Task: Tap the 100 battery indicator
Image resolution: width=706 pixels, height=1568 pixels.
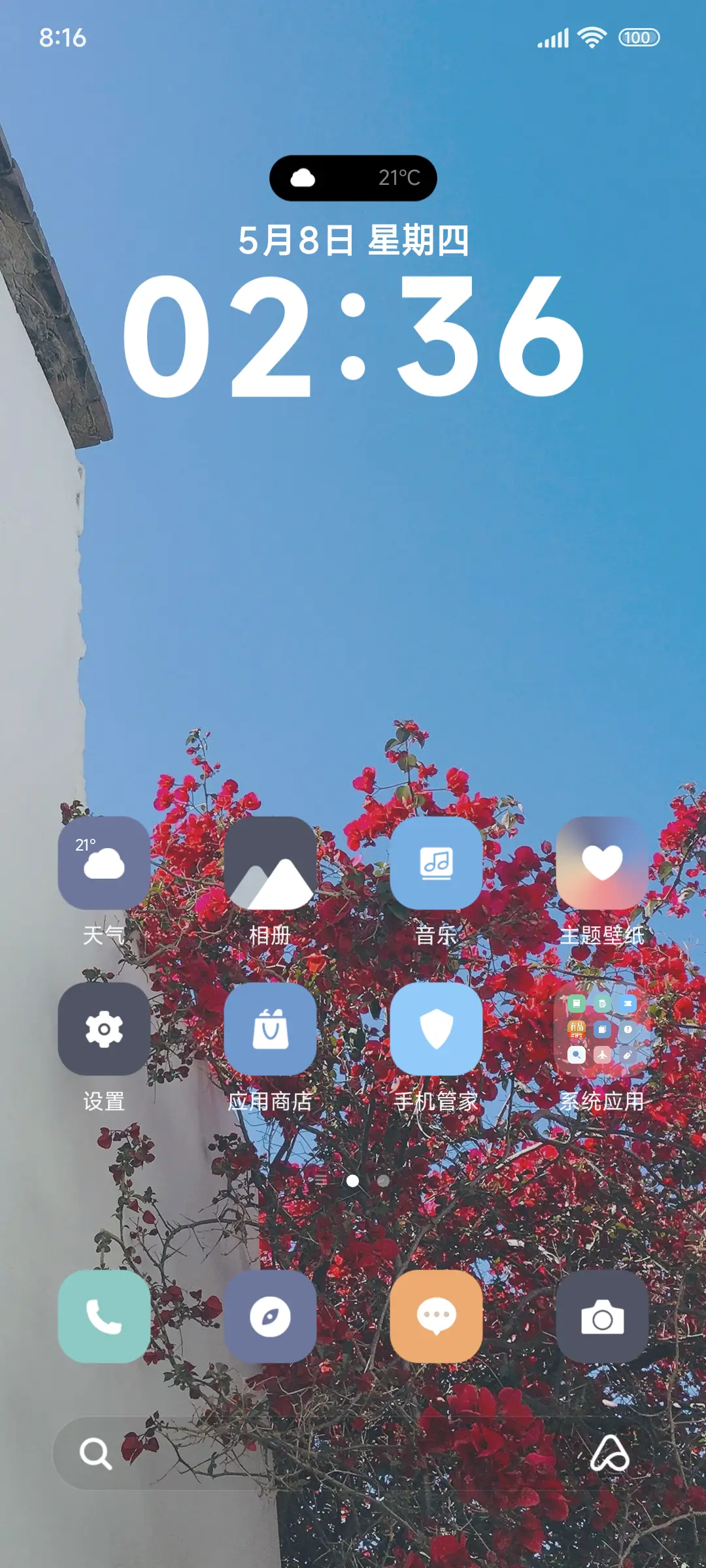Action: [x=639, y=38]
